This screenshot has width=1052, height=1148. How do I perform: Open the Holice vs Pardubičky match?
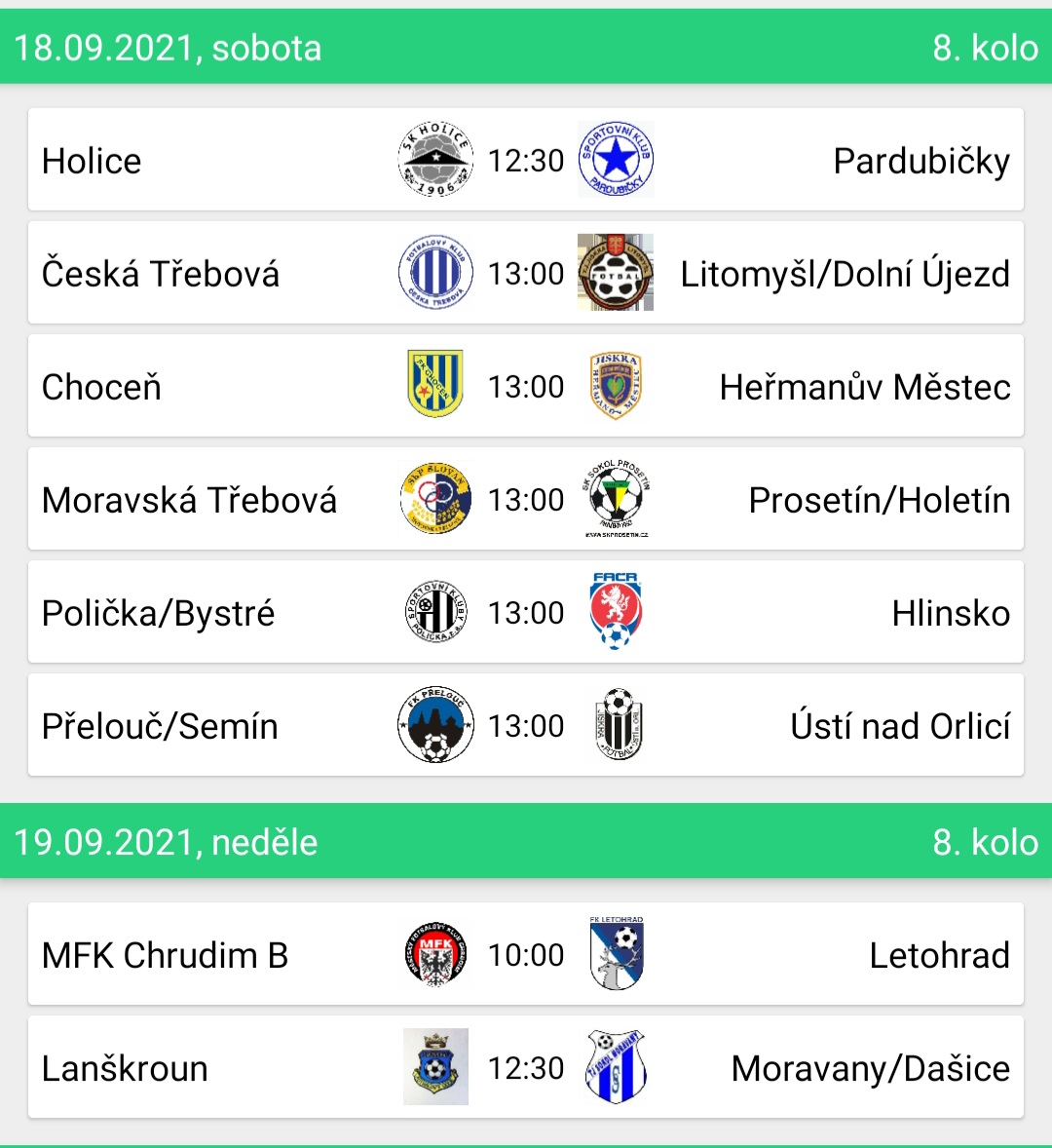point(526,160)
